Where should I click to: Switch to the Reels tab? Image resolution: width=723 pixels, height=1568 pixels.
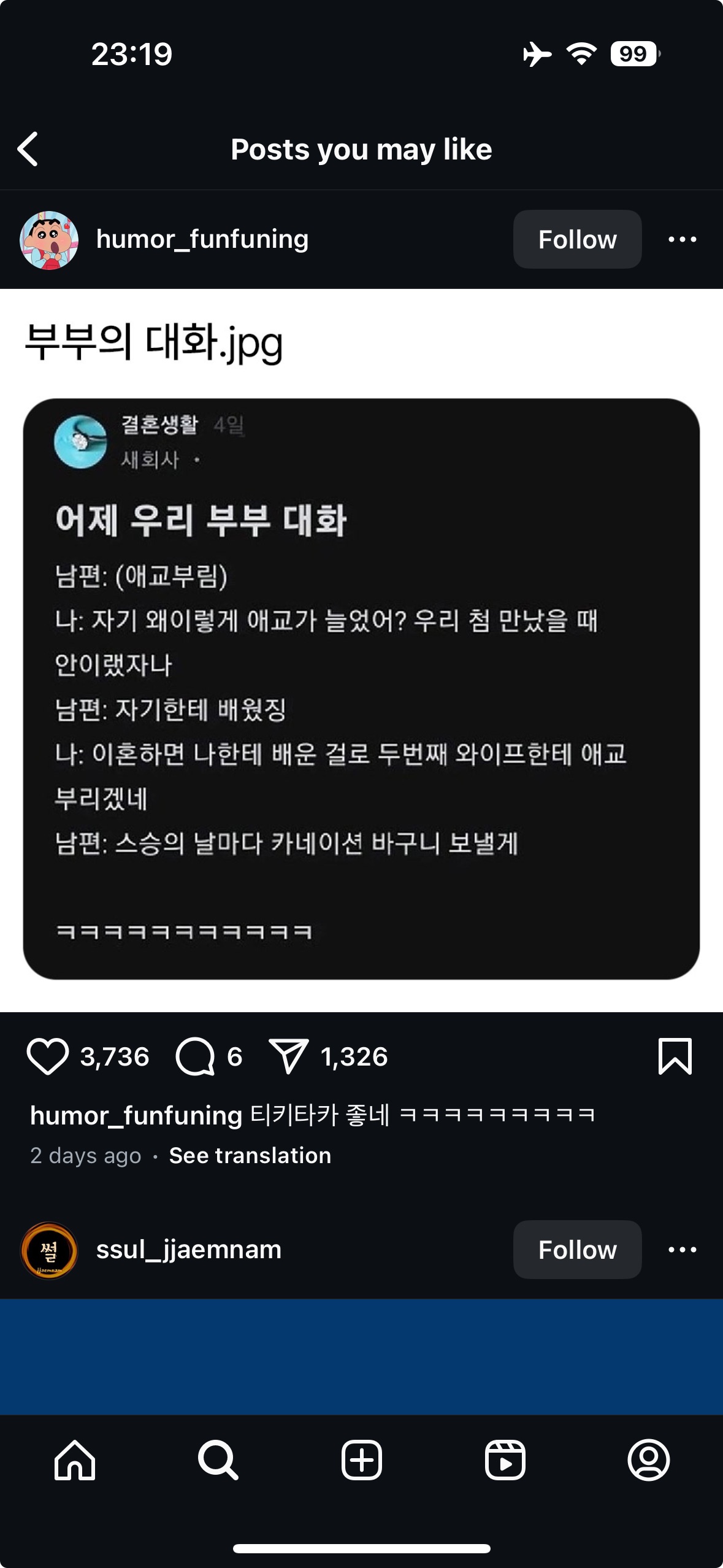coord(505,1460)
